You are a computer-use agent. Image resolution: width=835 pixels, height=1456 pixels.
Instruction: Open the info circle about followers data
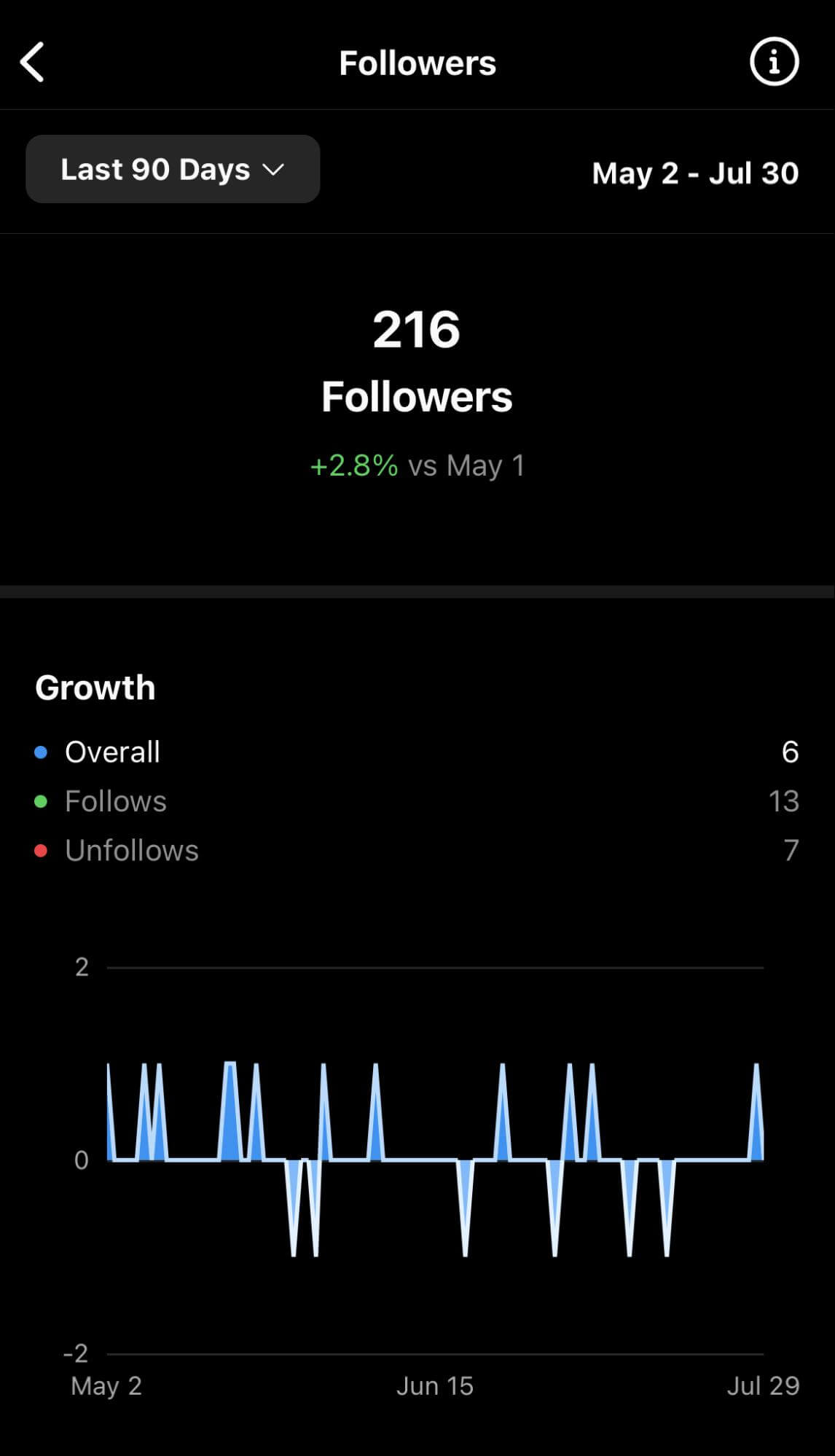coord(774,62)
